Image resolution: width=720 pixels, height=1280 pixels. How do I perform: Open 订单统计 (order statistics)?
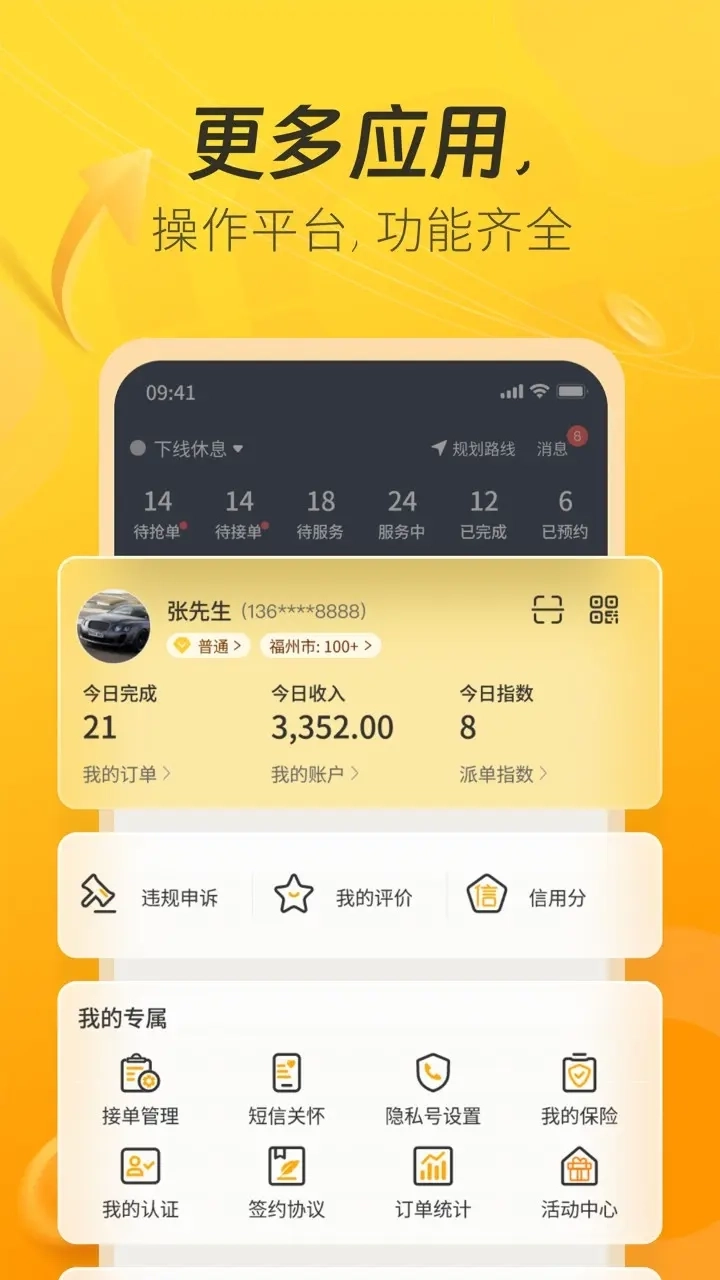[433, 1185]
